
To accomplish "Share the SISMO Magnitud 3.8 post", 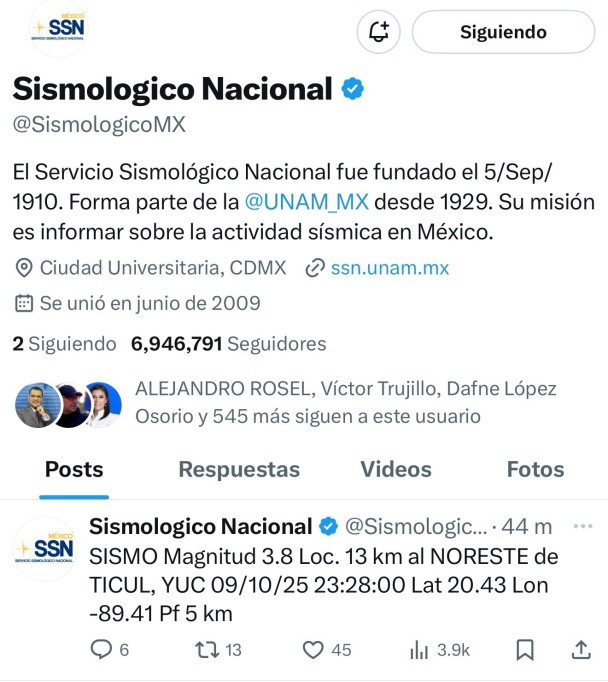I will (580, 650).
